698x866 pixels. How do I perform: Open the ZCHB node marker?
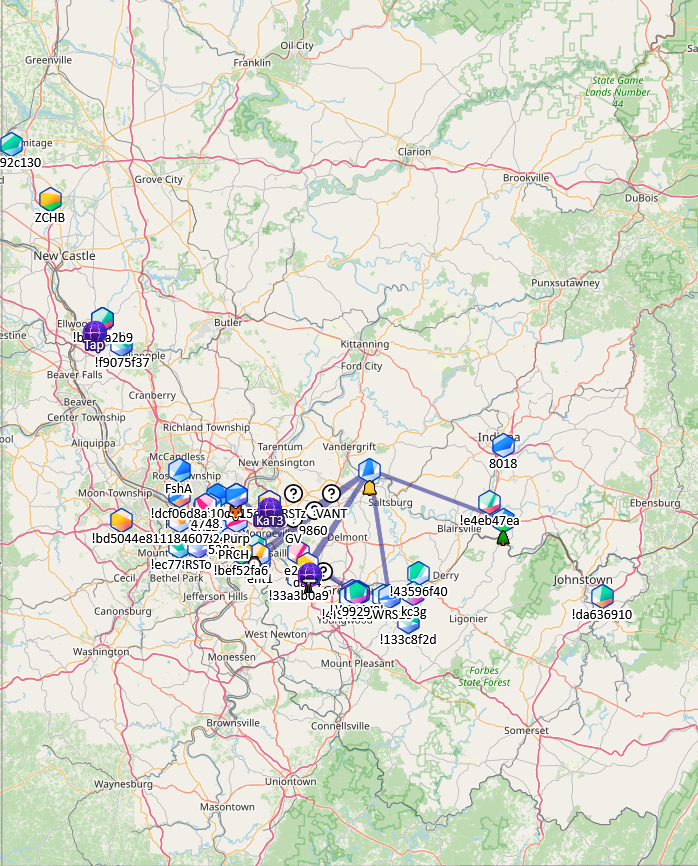pyautogui.click(x=50, y=198)
